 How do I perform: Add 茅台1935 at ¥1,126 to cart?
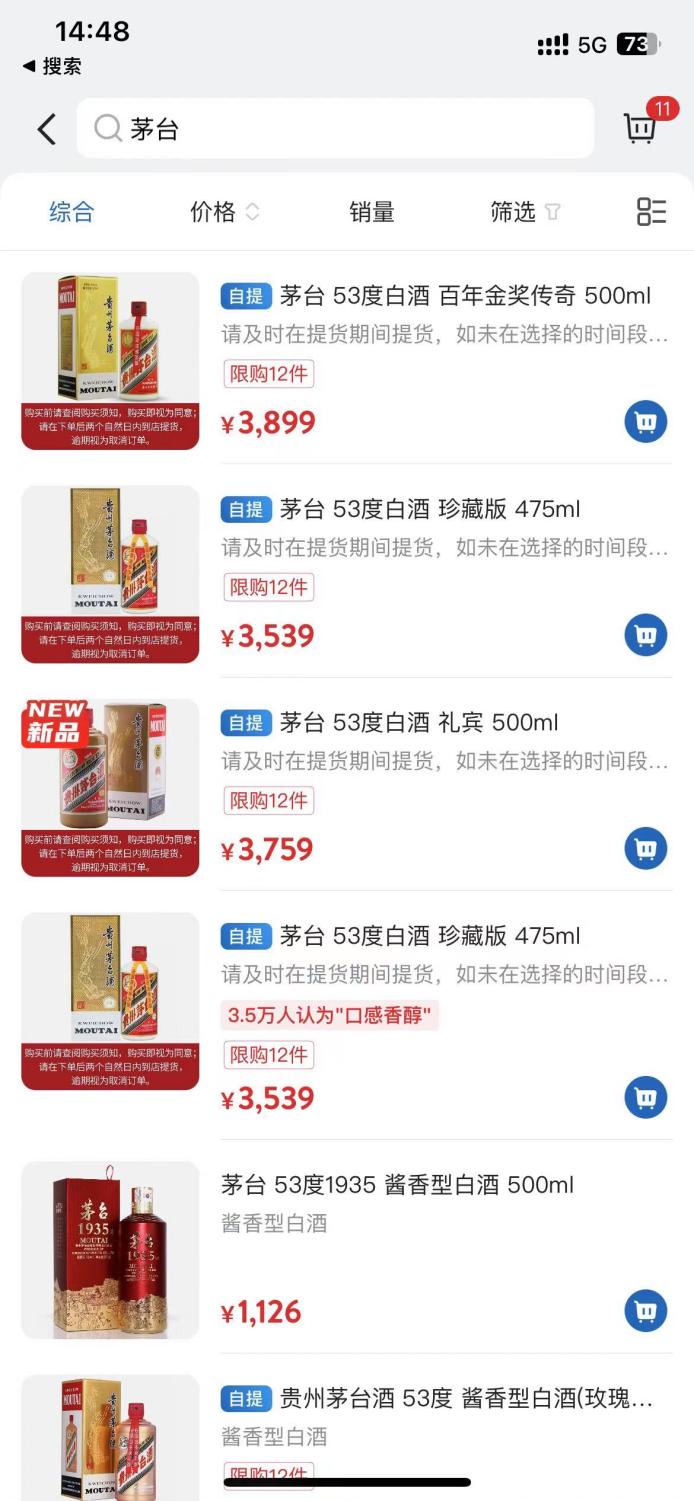(x=646, y=1311)
